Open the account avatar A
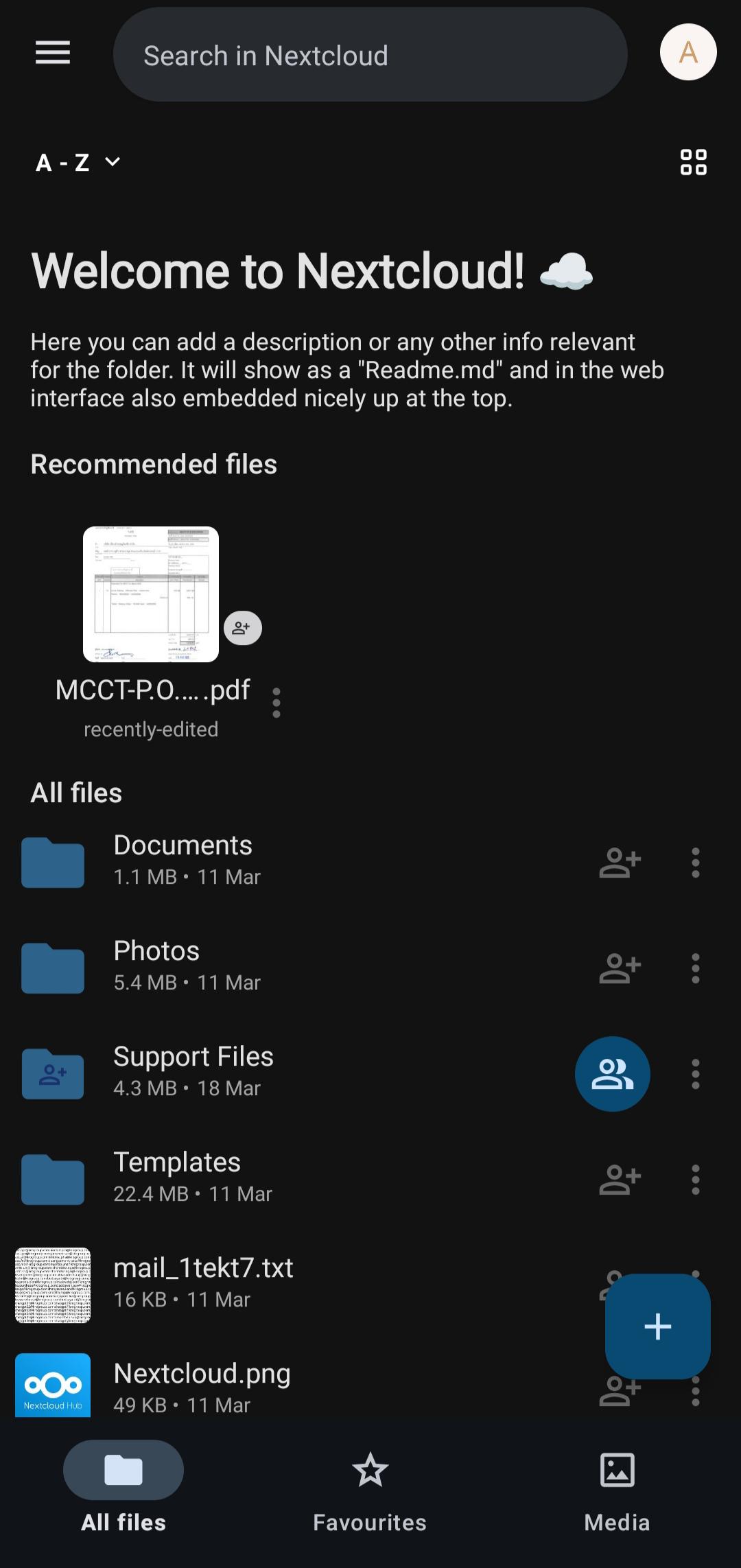This screenshot has height=1568, width=741. coord(688,52)
